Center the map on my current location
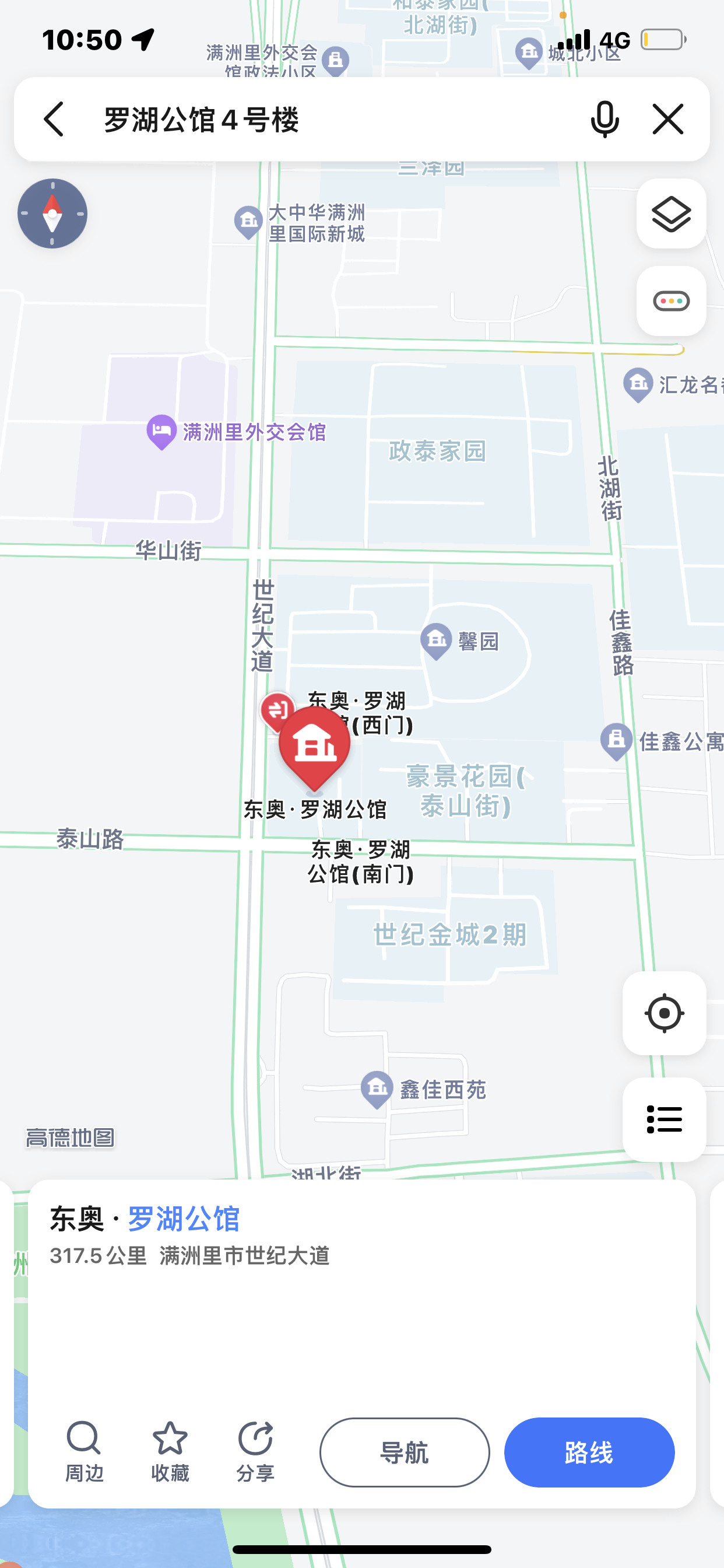The width and height of the screenshot is (724, 1568). (x=664, y=1013)
